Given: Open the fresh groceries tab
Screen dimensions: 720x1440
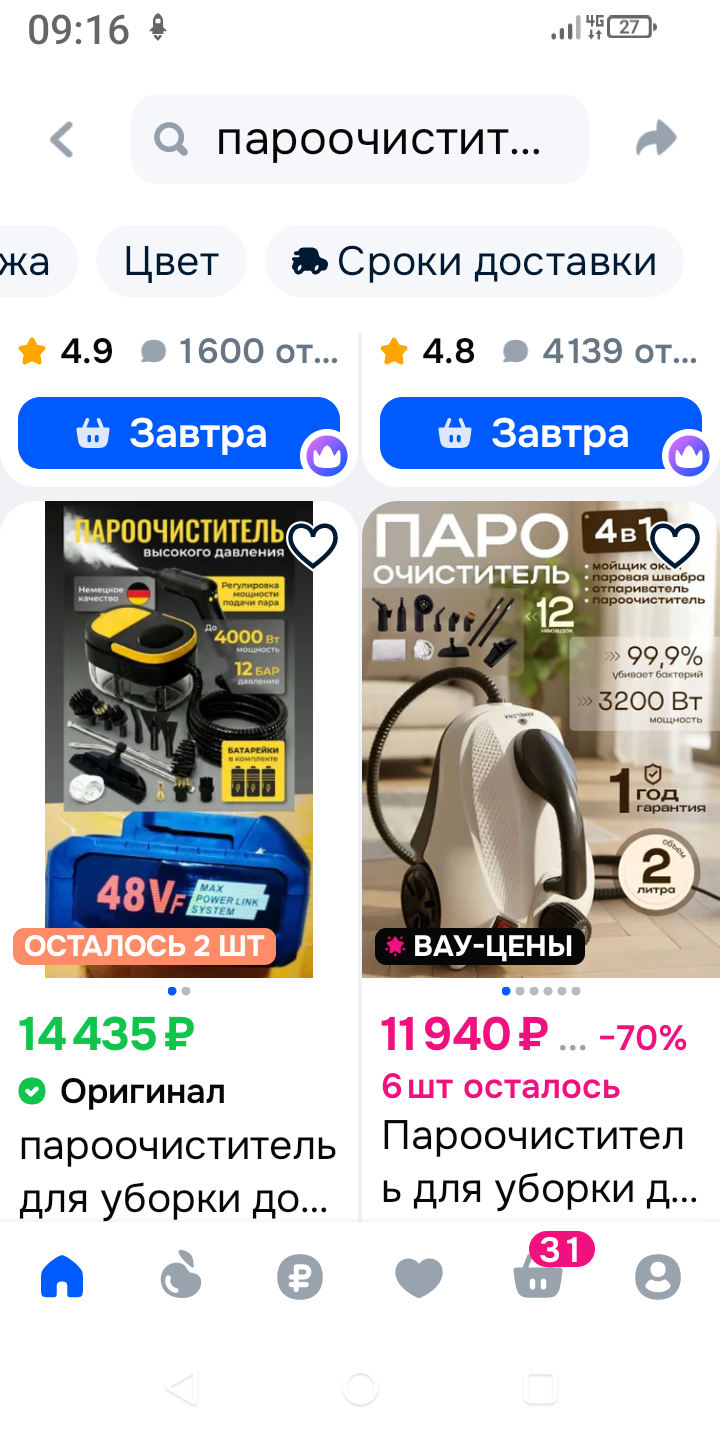Looking at the screenshot, I should pos(181,1277).
